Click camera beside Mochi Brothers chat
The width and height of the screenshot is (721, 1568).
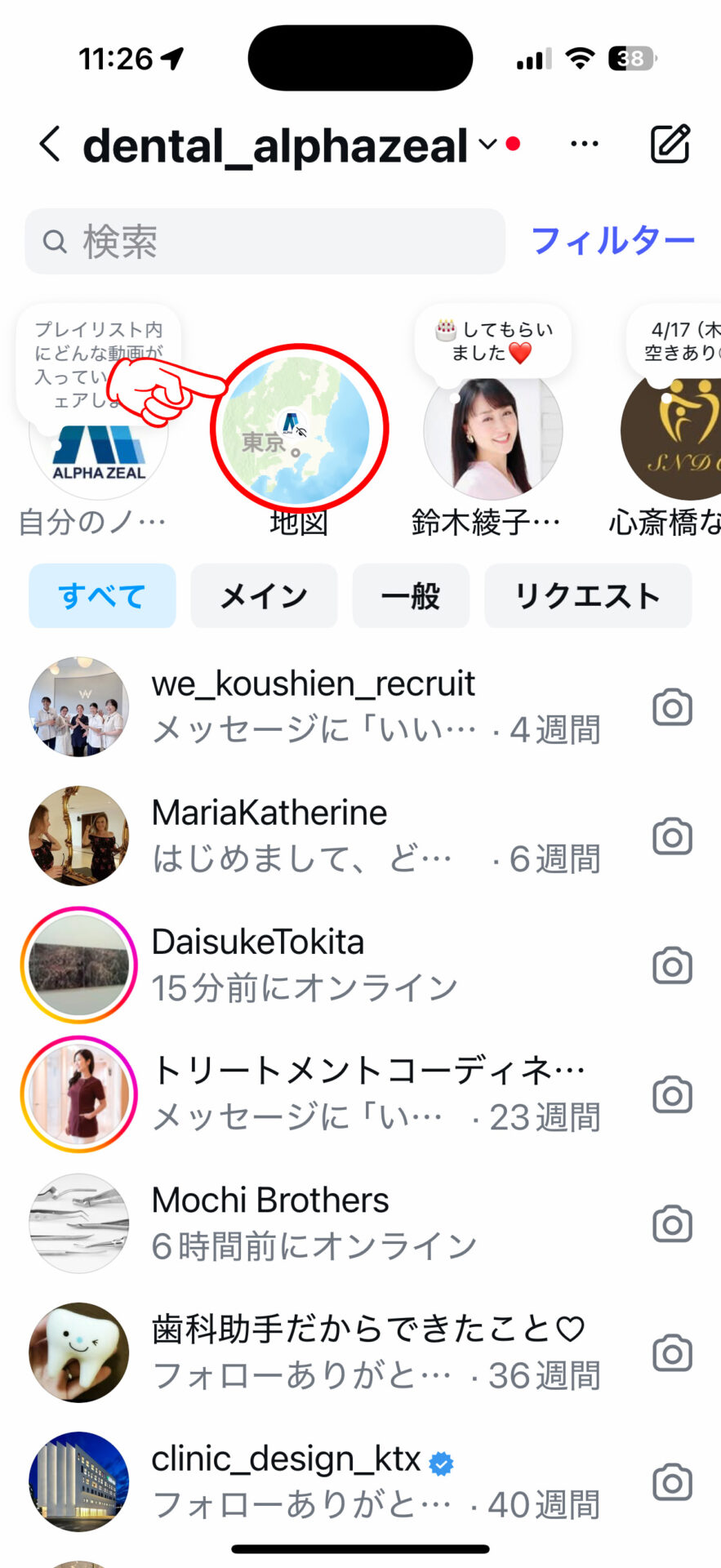pyautogui.click(x=671, y=1223)
